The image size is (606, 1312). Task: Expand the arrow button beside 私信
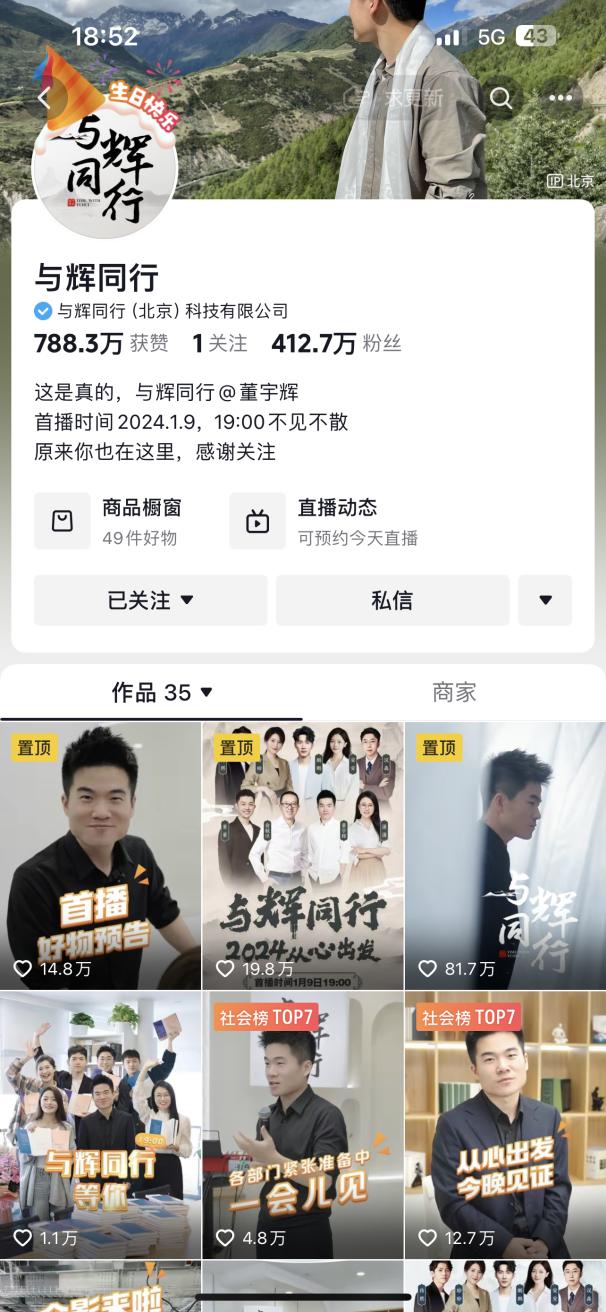tap(545, 600)
